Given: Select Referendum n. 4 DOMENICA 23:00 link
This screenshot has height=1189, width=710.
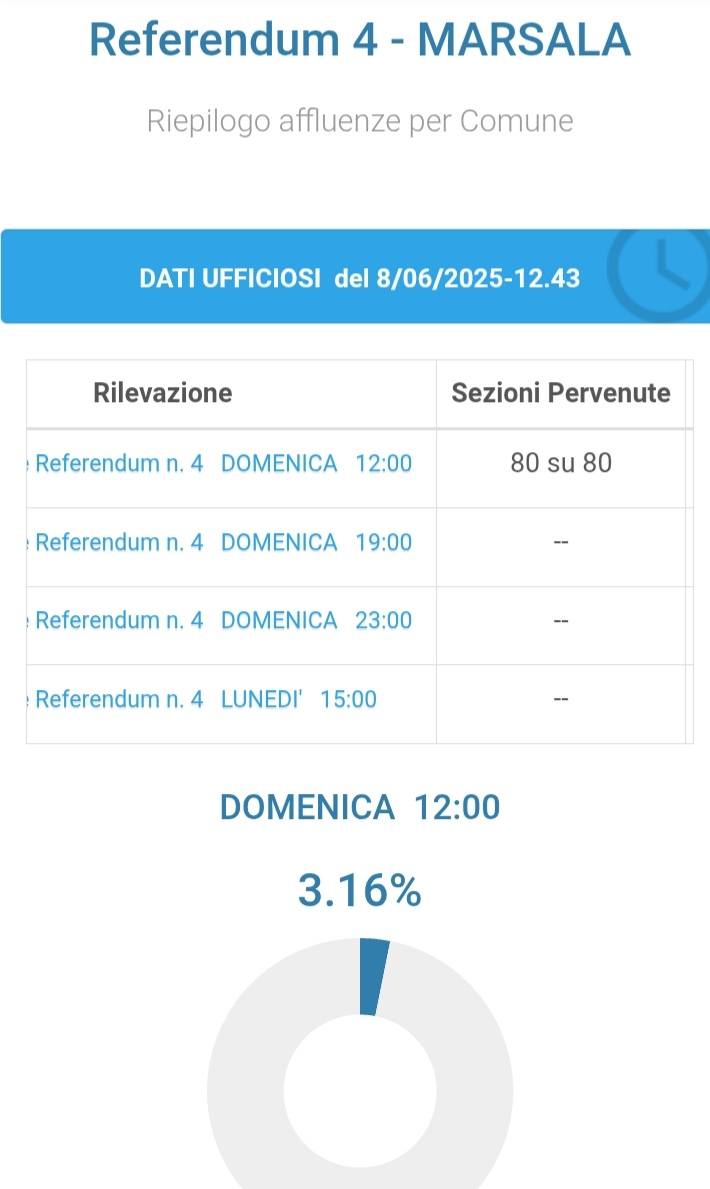Looking at the screenshot, I should 223,620.
